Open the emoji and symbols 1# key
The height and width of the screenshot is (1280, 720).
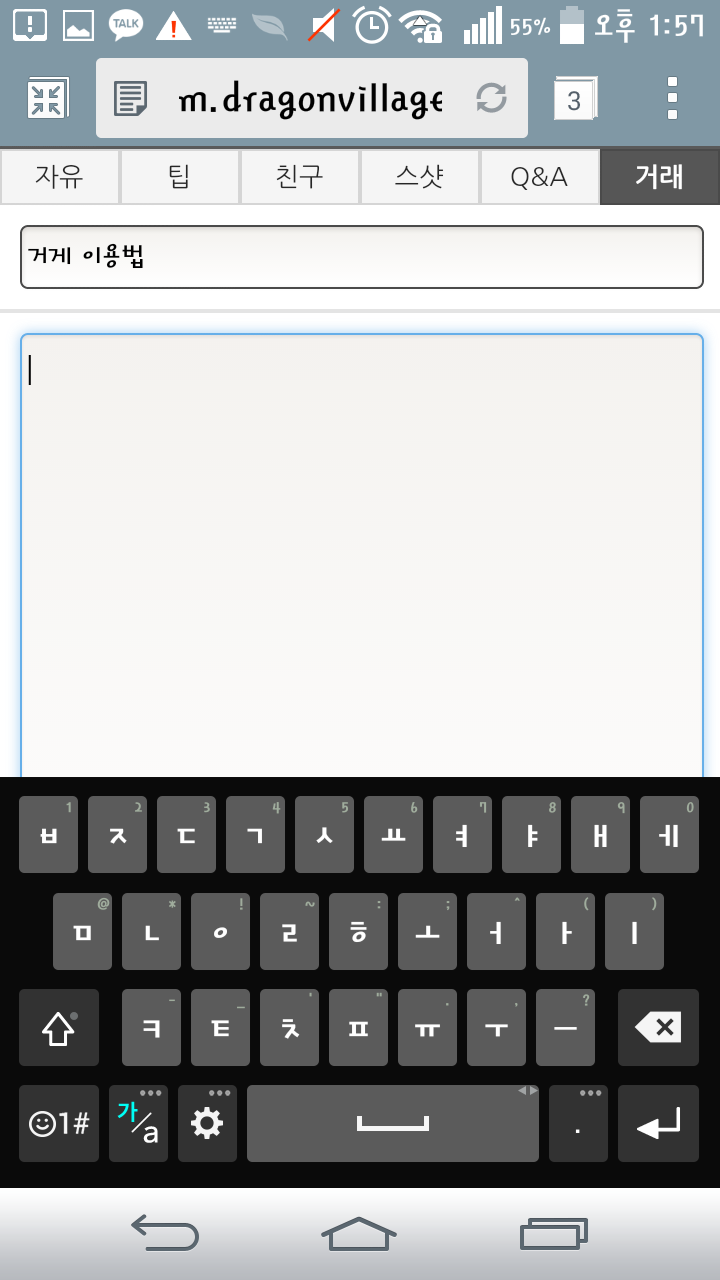[59, 1123]
